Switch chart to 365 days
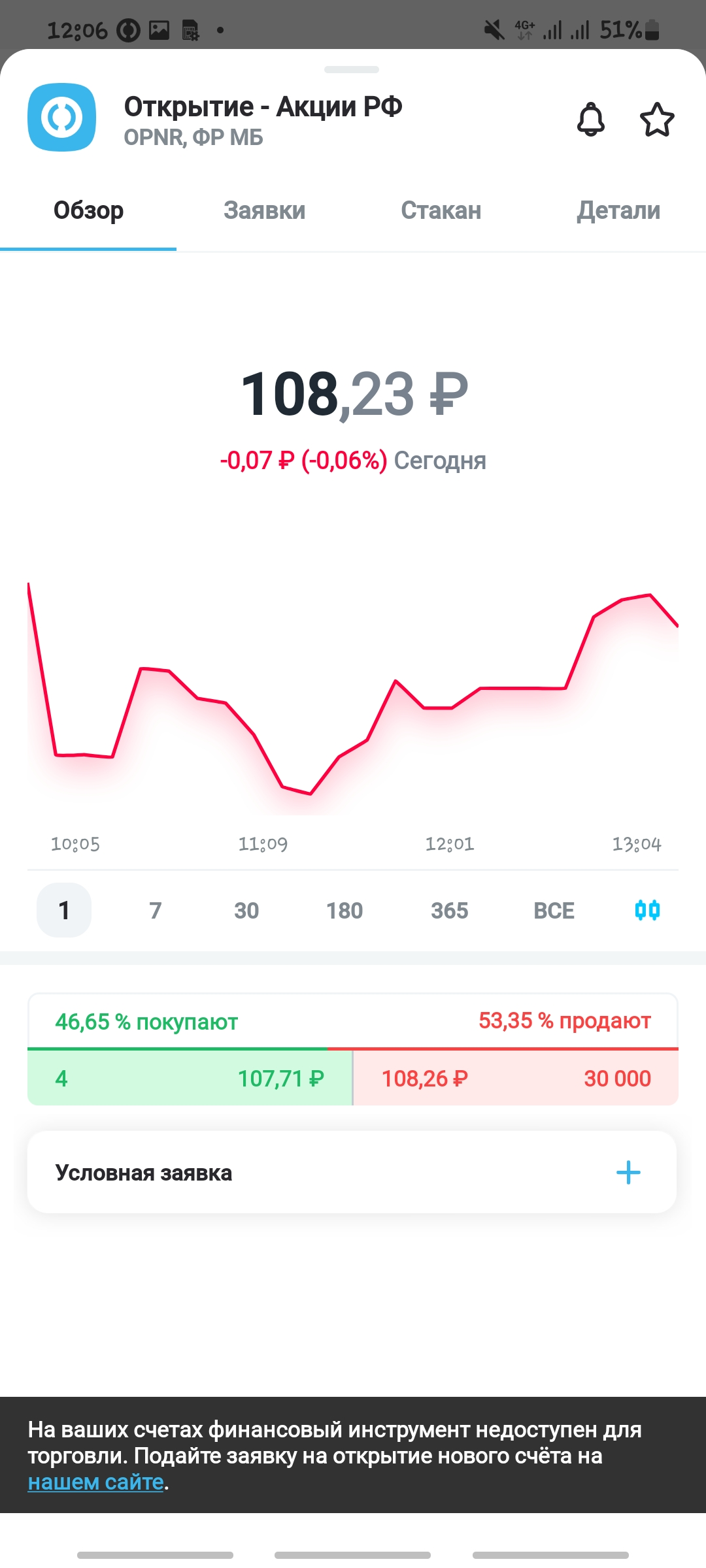Screen dimensions: 706x1568 (x=450, y=910)
